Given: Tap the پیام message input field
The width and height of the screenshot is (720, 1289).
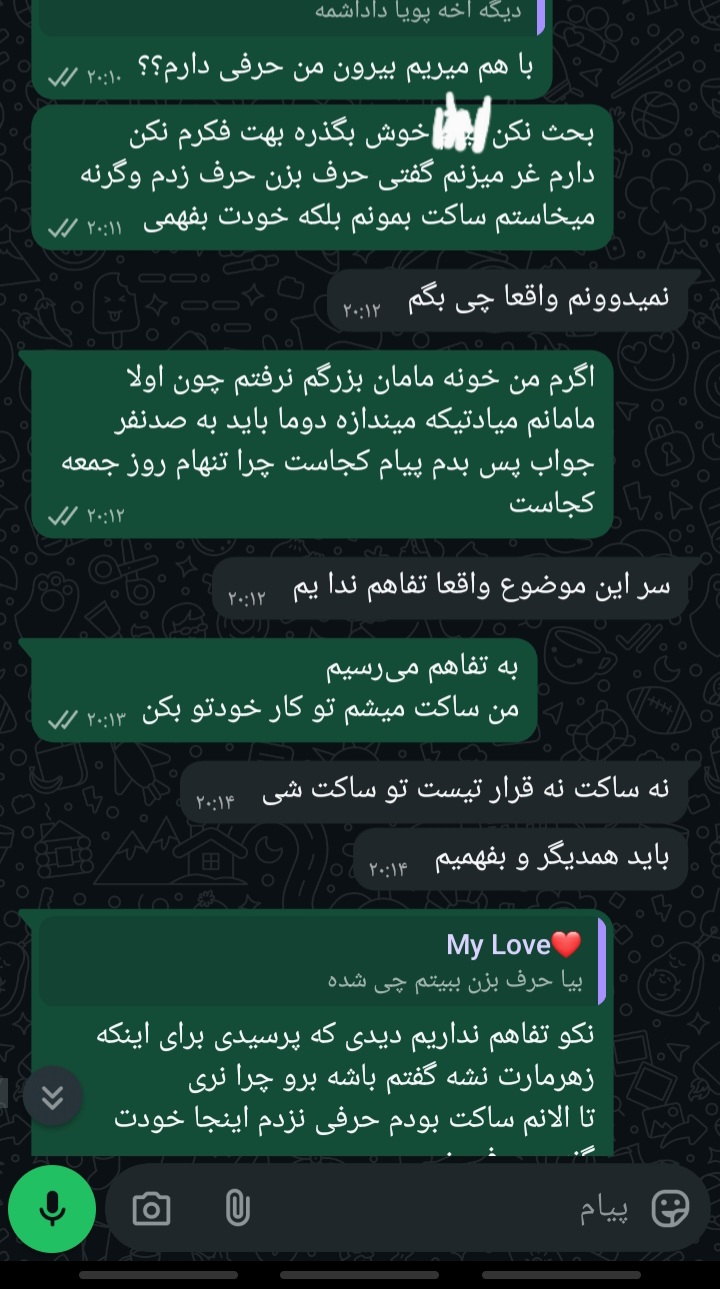Looking at the screenshot, I should (450, 1210).
